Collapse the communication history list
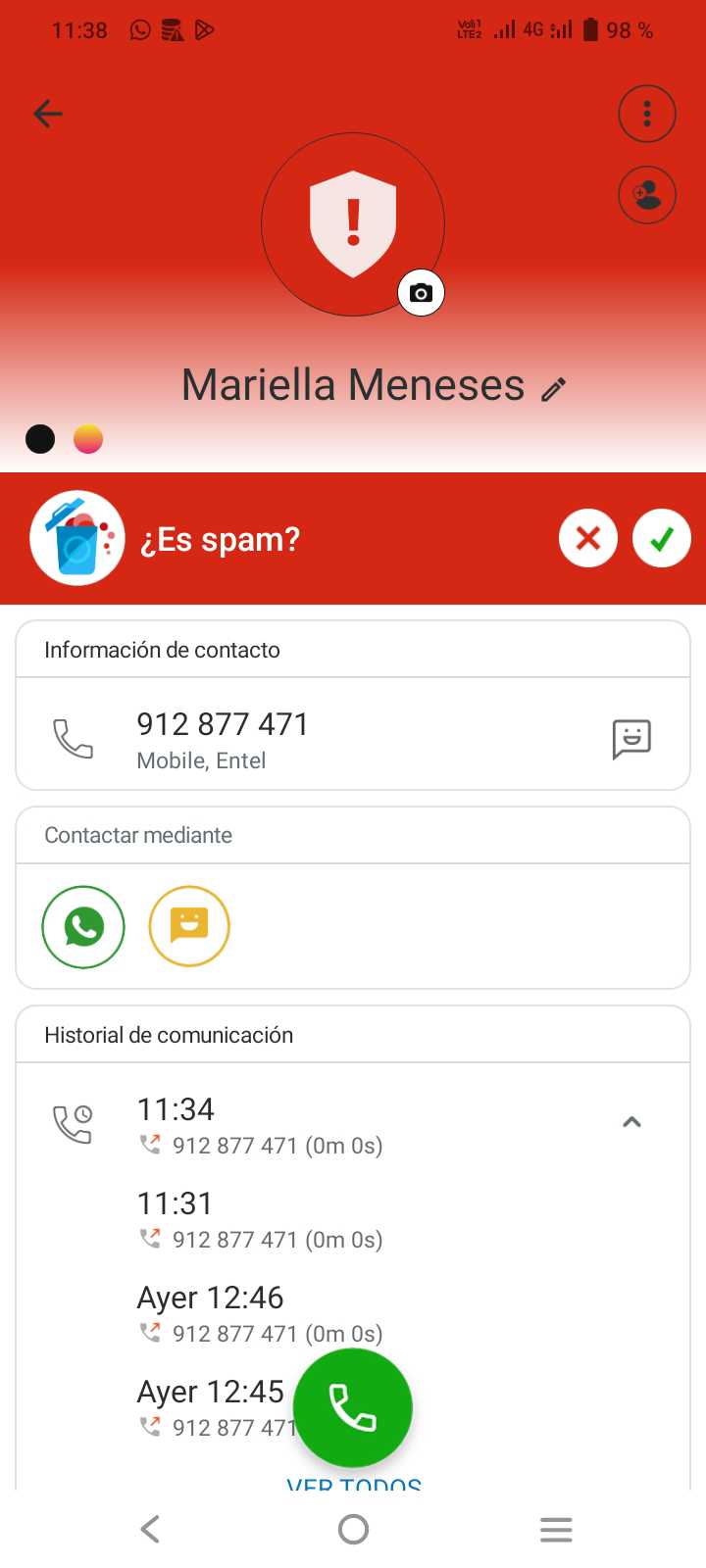The width and height of the screenshot is (706, 1568). click(x=631, y=1122)
